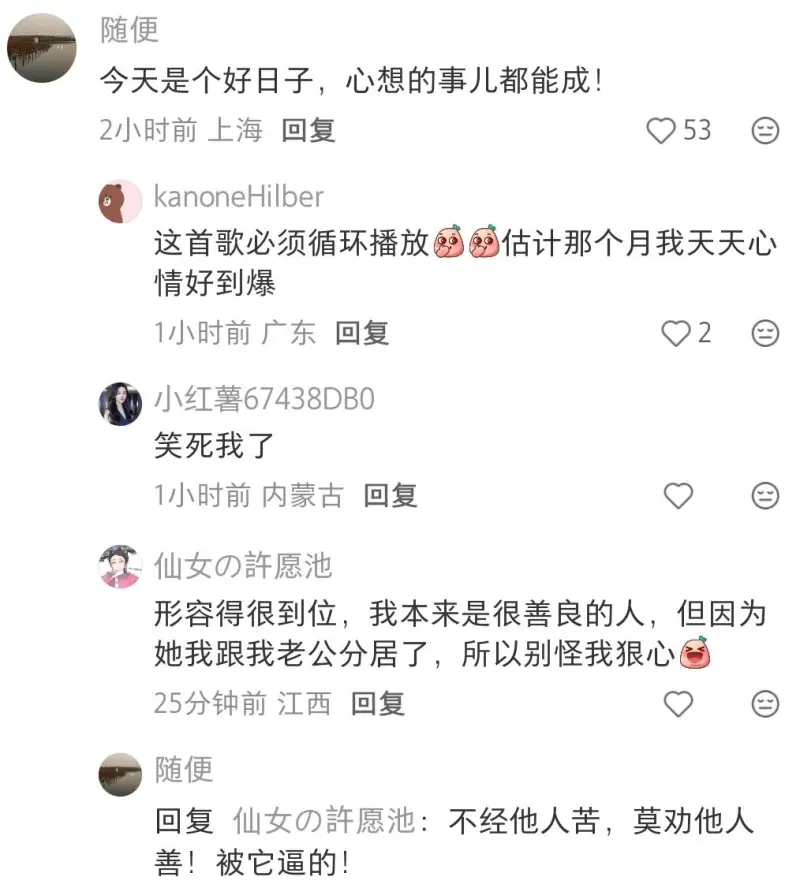Open 小红薯67438DB0's avatar
Image resolution: width=800 pixels, height=888 pixels.
(x=119, y=404)
